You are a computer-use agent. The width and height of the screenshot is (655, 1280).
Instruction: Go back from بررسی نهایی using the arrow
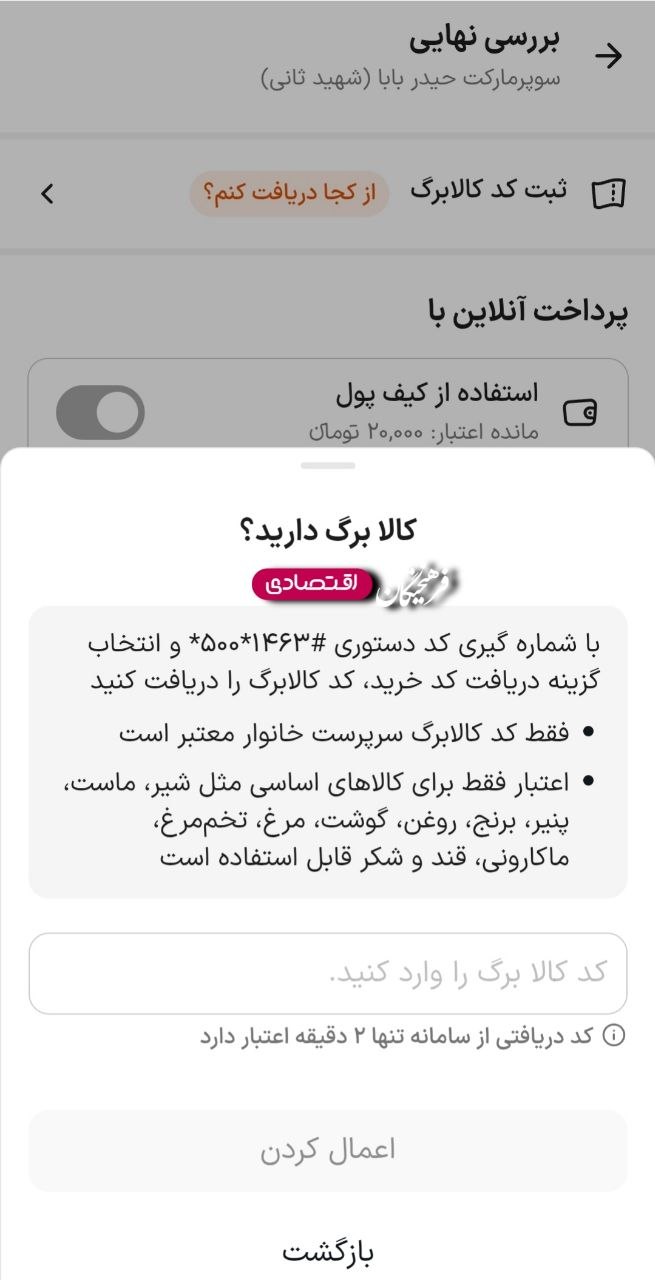click(607, 56)
